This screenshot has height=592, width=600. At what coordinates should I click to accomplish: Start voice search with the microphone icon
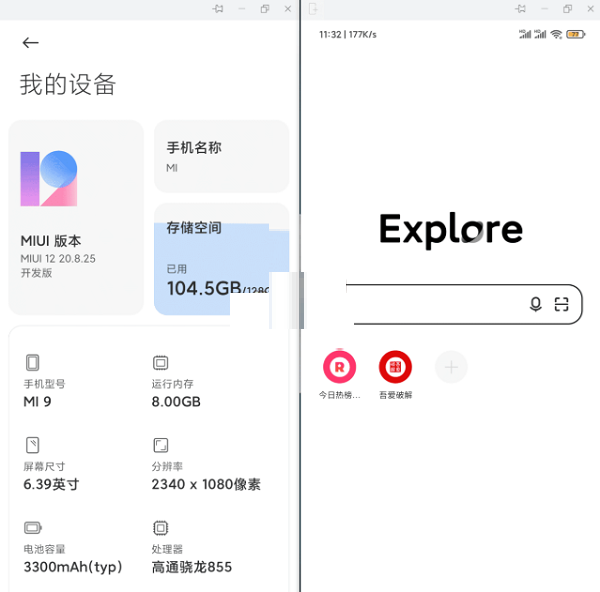536,305
